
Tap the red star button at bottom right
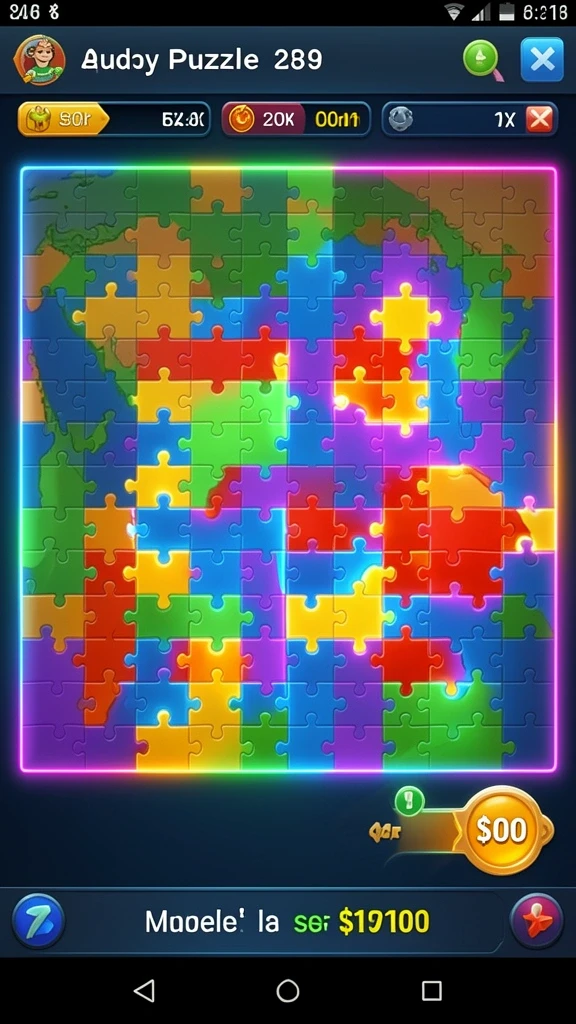pos(536,921)
